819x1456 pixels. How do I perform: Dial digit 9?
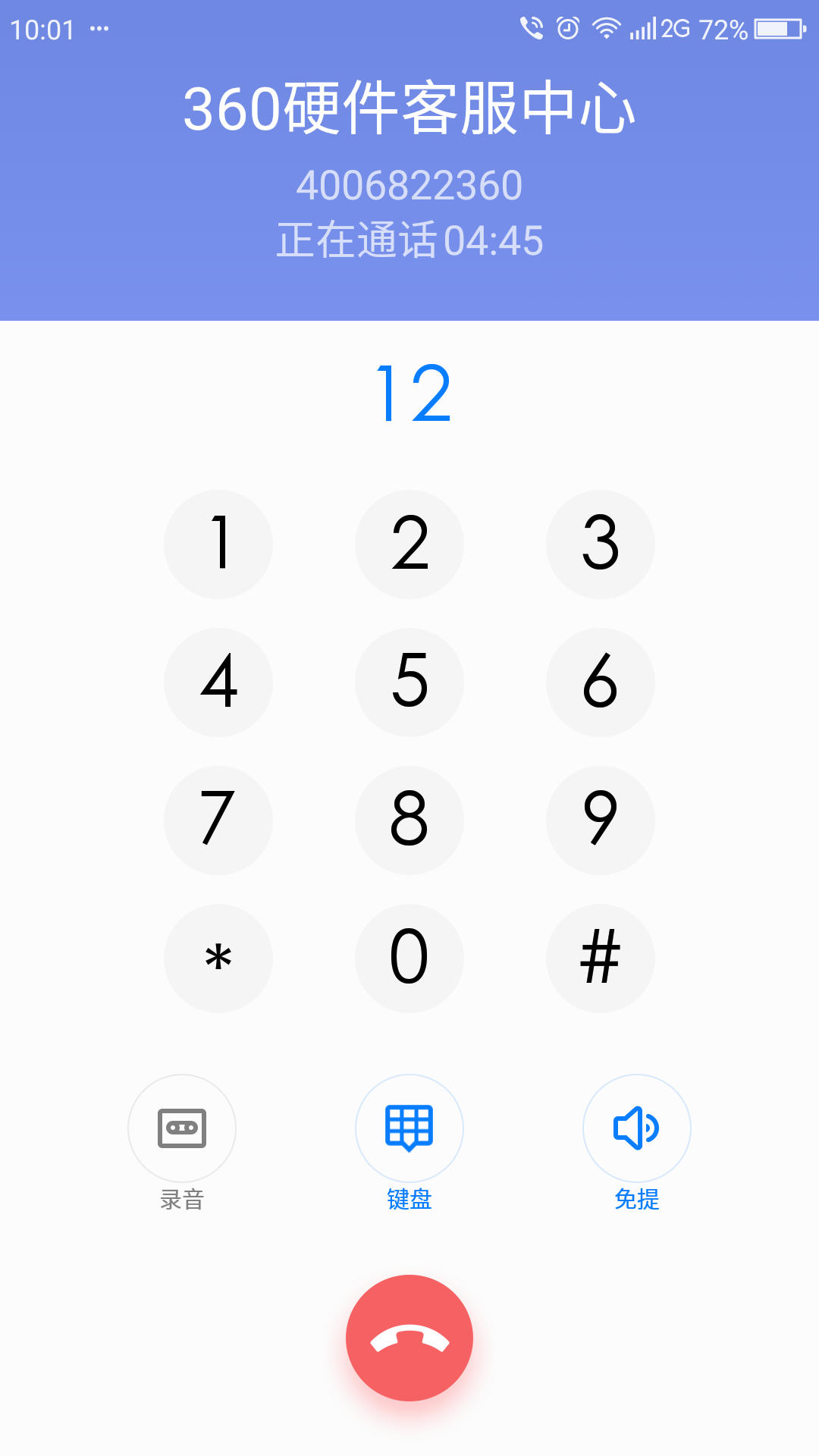601,820
